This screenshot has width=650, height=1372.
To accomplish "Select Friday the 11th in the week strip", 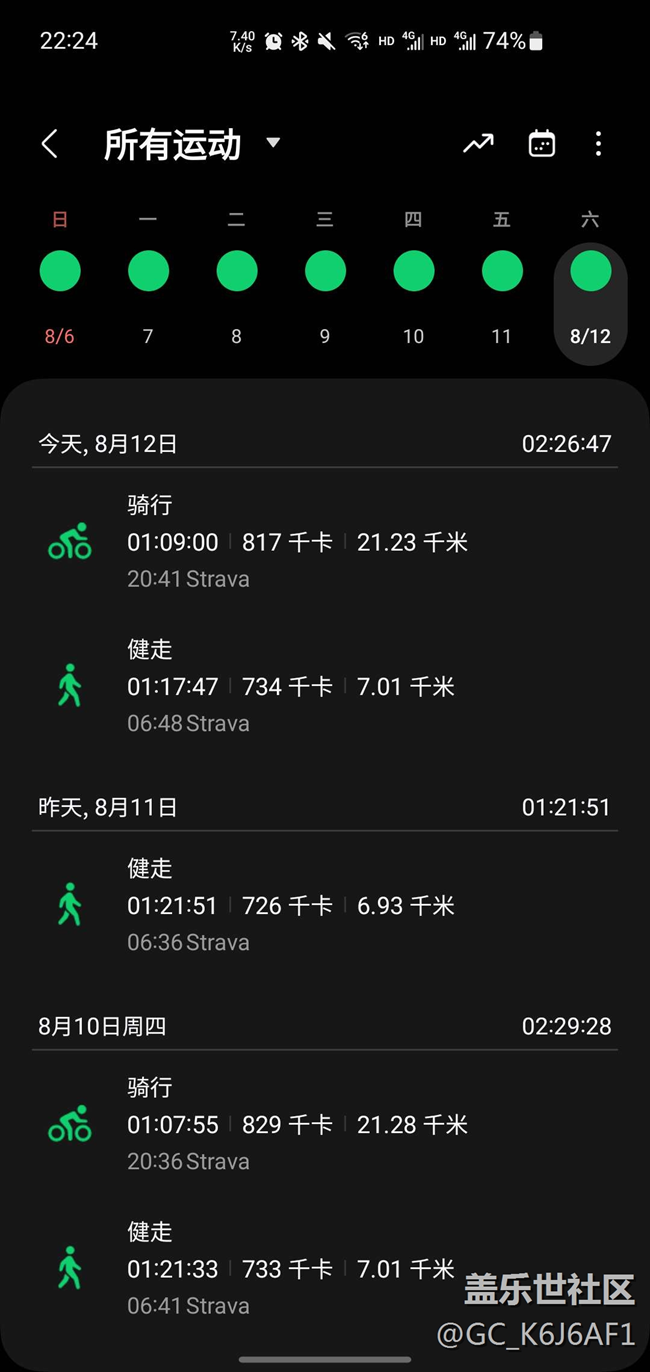I will coord(501,272).
